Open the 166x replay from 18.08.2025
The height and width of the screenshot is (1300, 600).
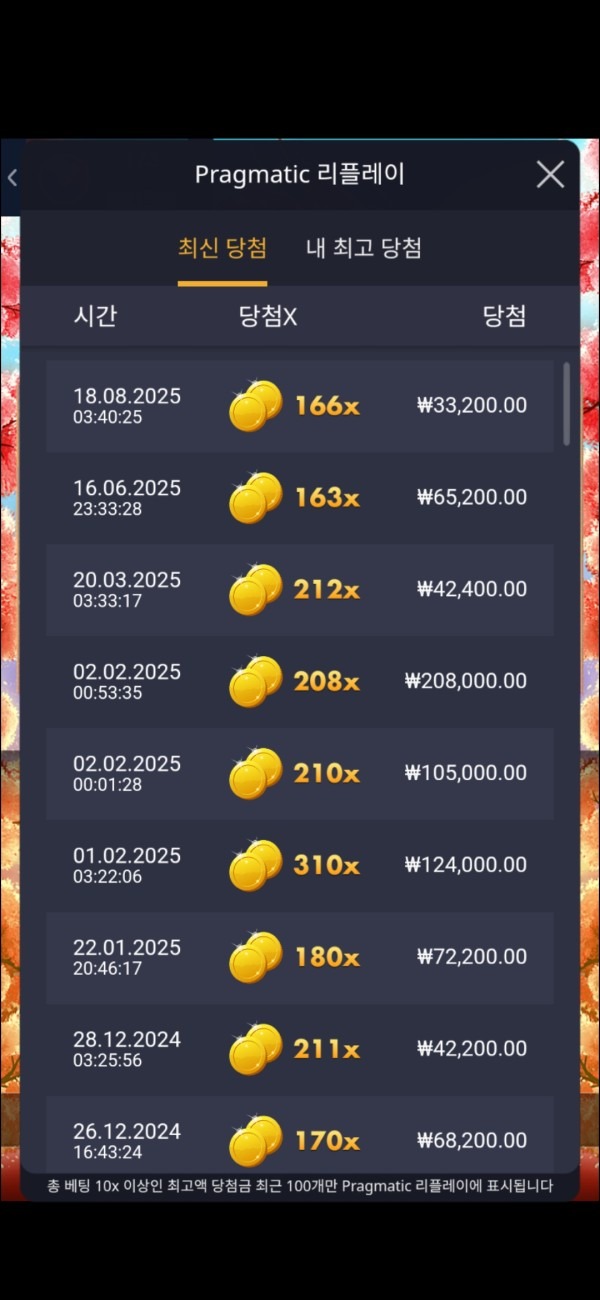coord(300,406)
